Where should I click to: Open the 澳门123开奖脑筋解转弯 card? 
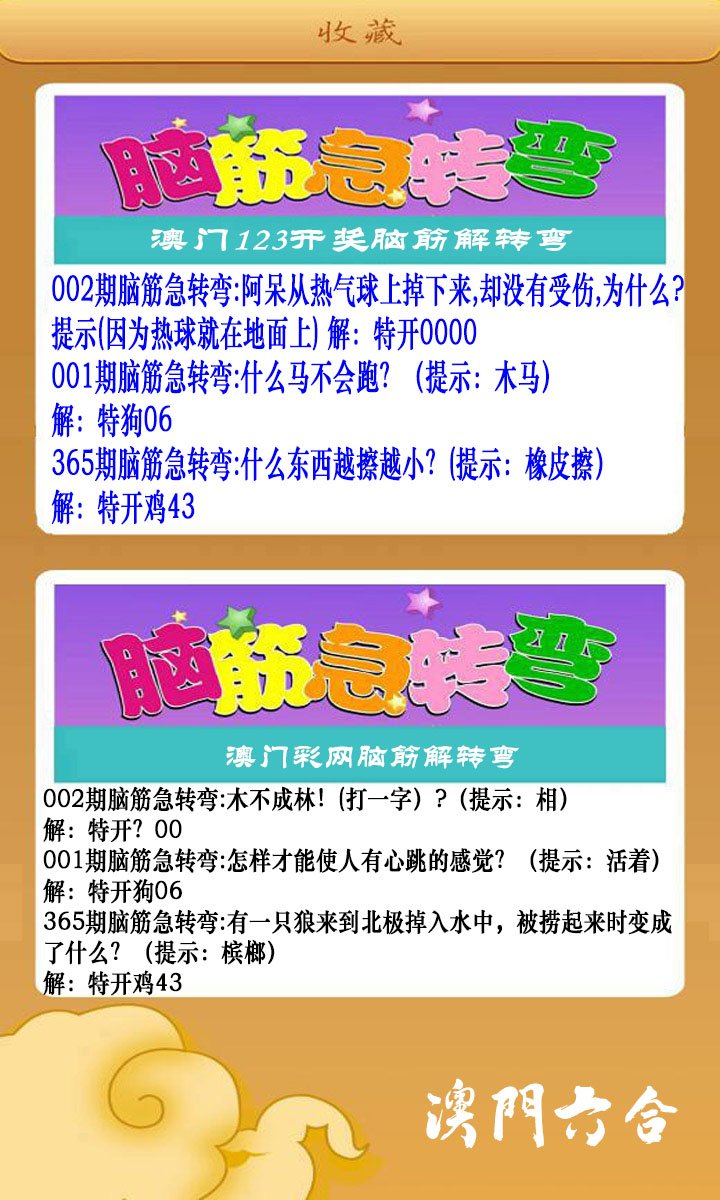360,310
